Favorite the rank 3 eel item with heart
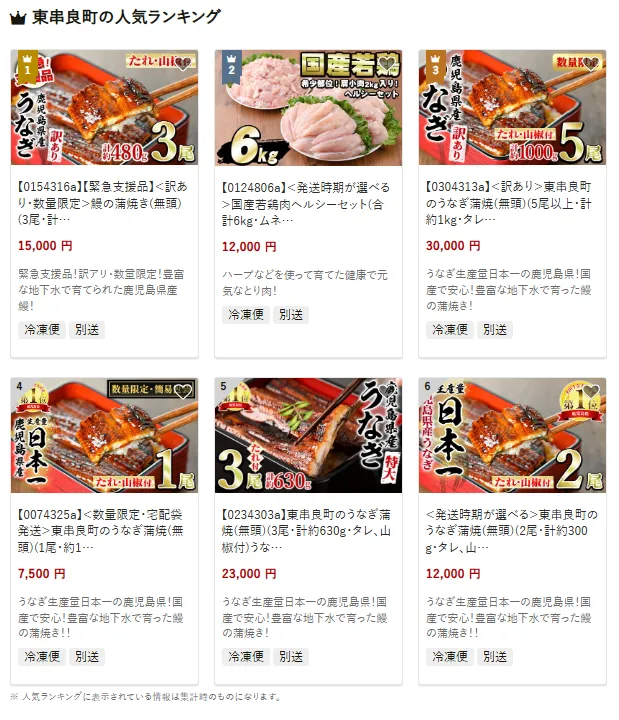The image size is (619, 720). (591, 64)
